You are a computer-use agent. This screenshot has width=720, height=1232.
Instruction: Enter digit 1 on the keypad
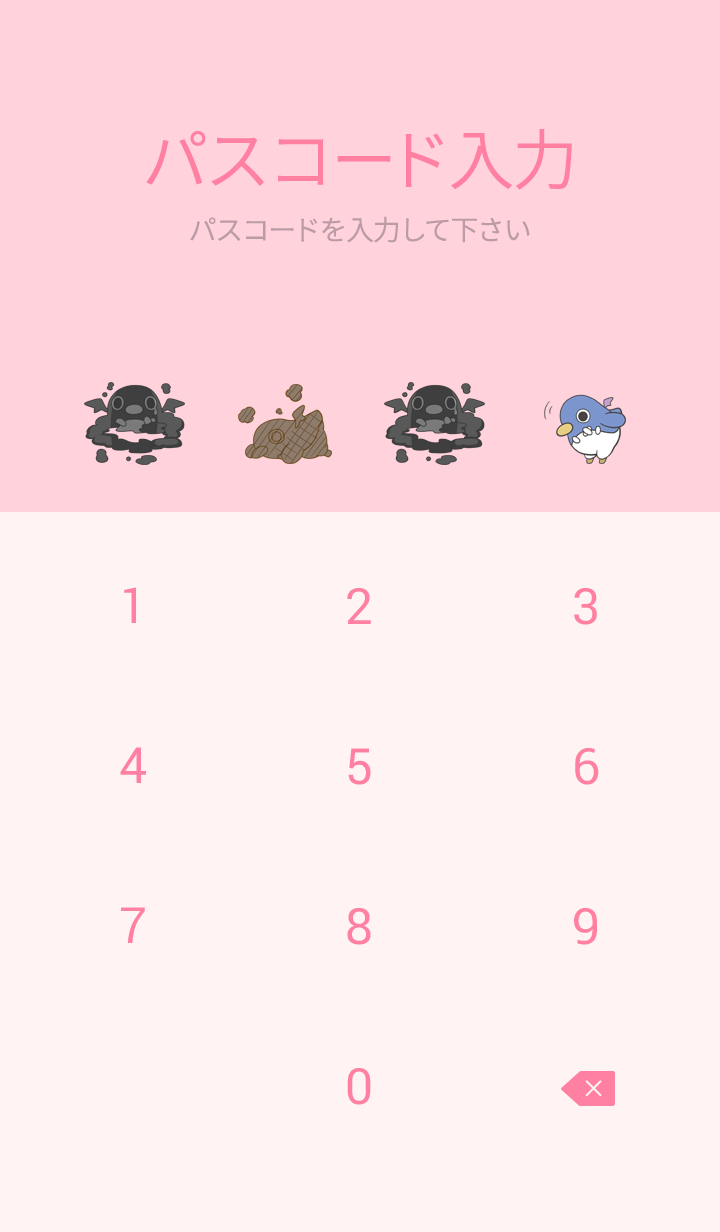point(132,607)
